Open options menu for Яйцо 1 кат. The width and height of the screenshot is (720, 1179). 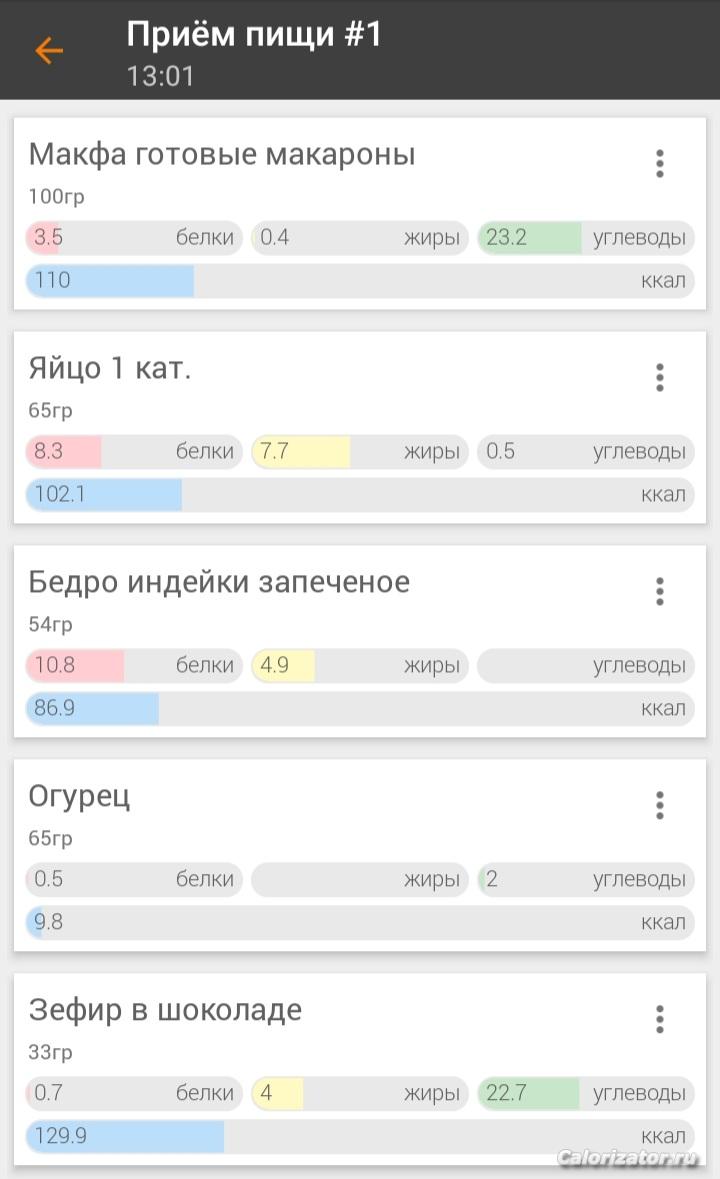tap(660, 377)
